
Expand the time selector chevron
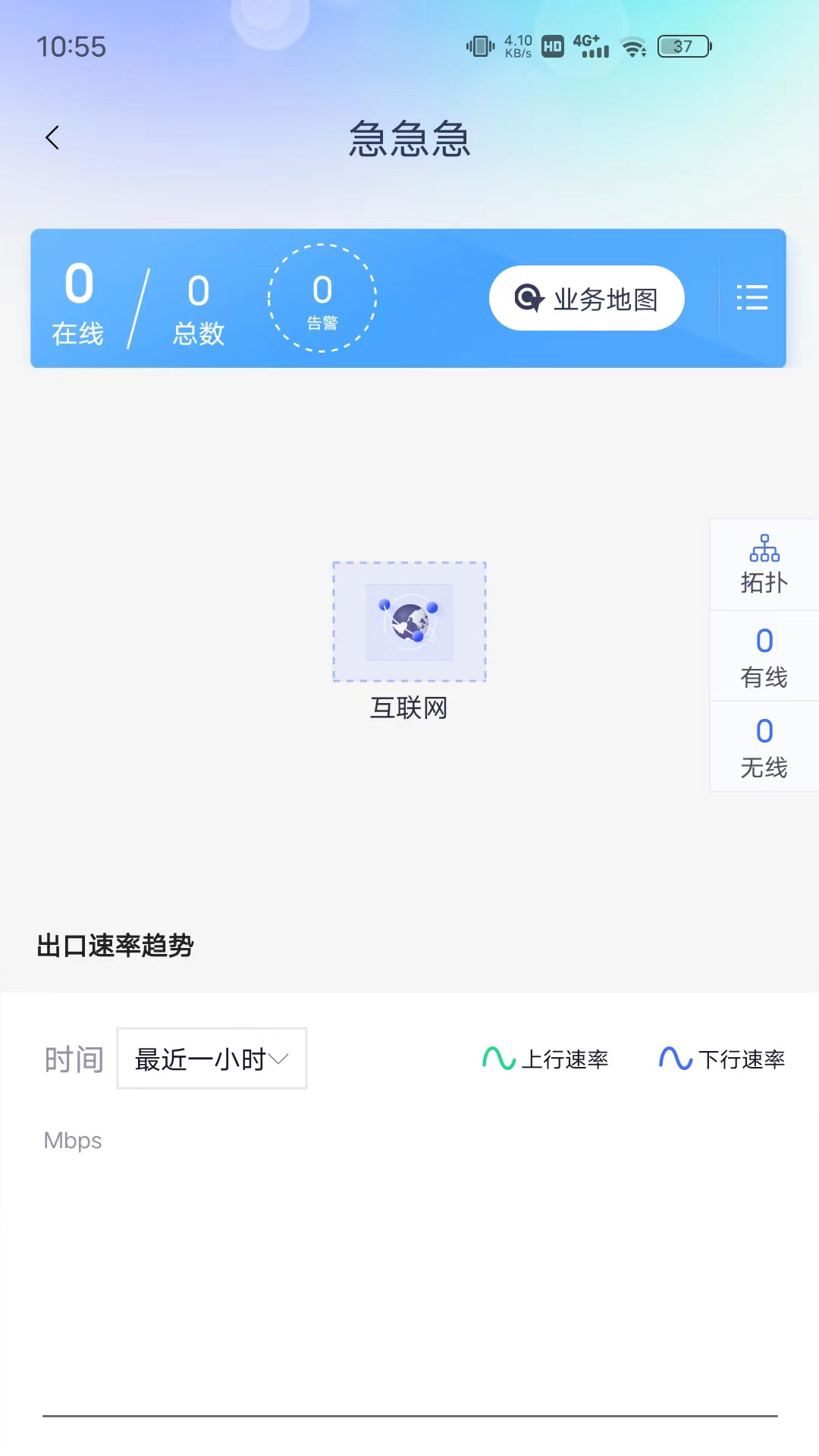281,1059
